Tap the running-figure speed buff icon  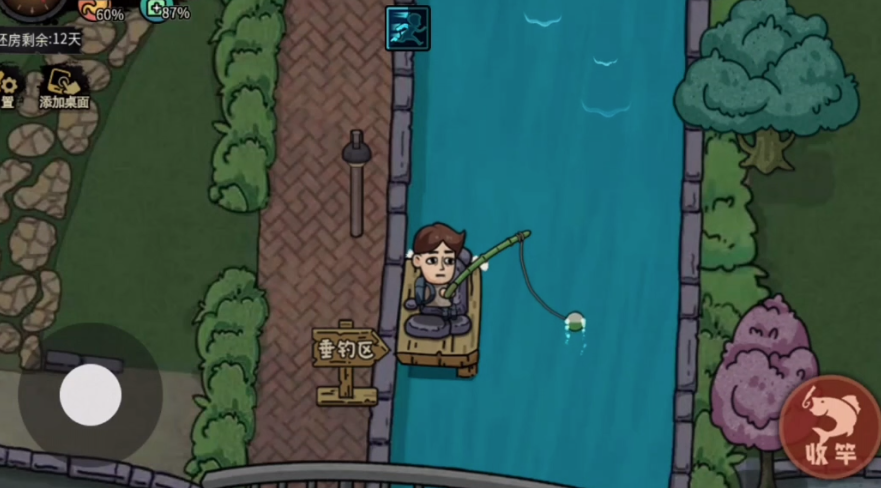point(407,27)
